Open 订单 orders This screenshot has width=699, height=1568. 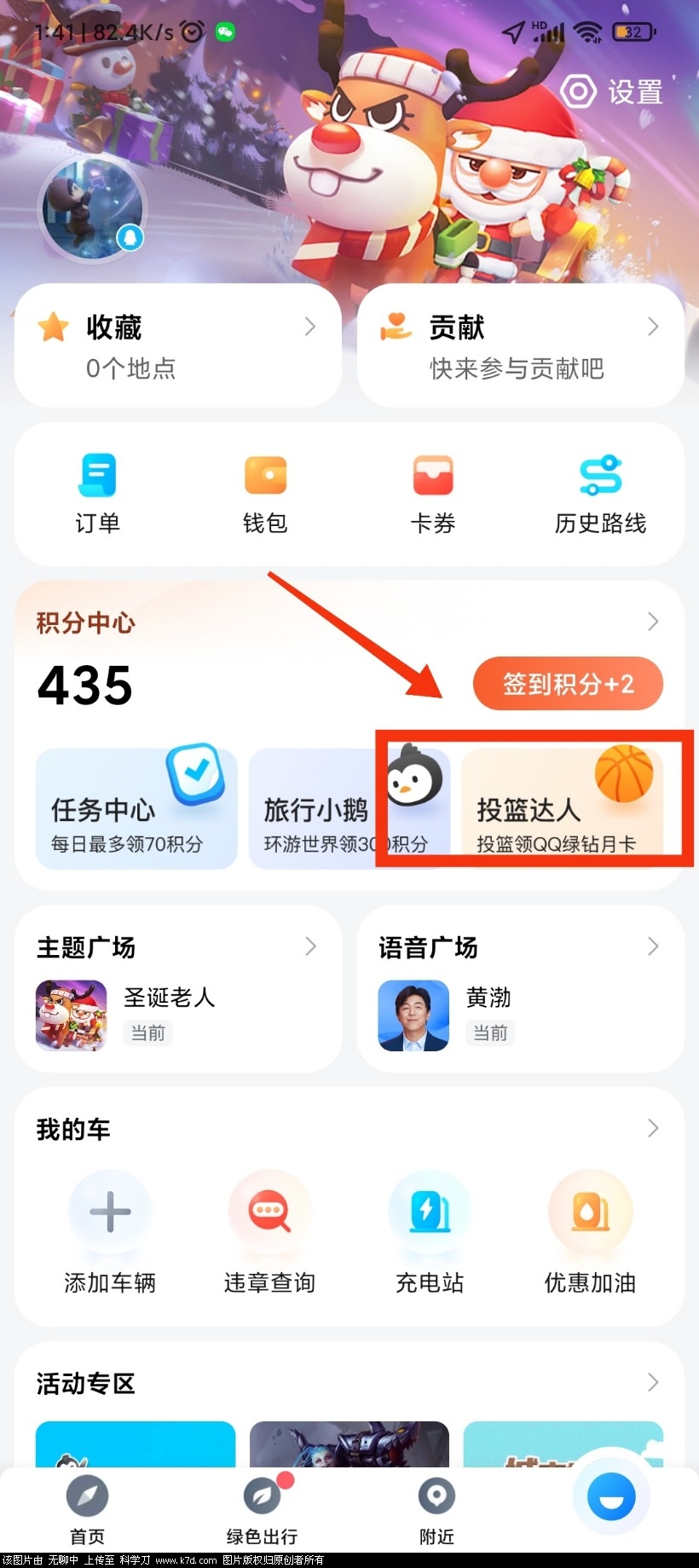(x=97, y=493)
